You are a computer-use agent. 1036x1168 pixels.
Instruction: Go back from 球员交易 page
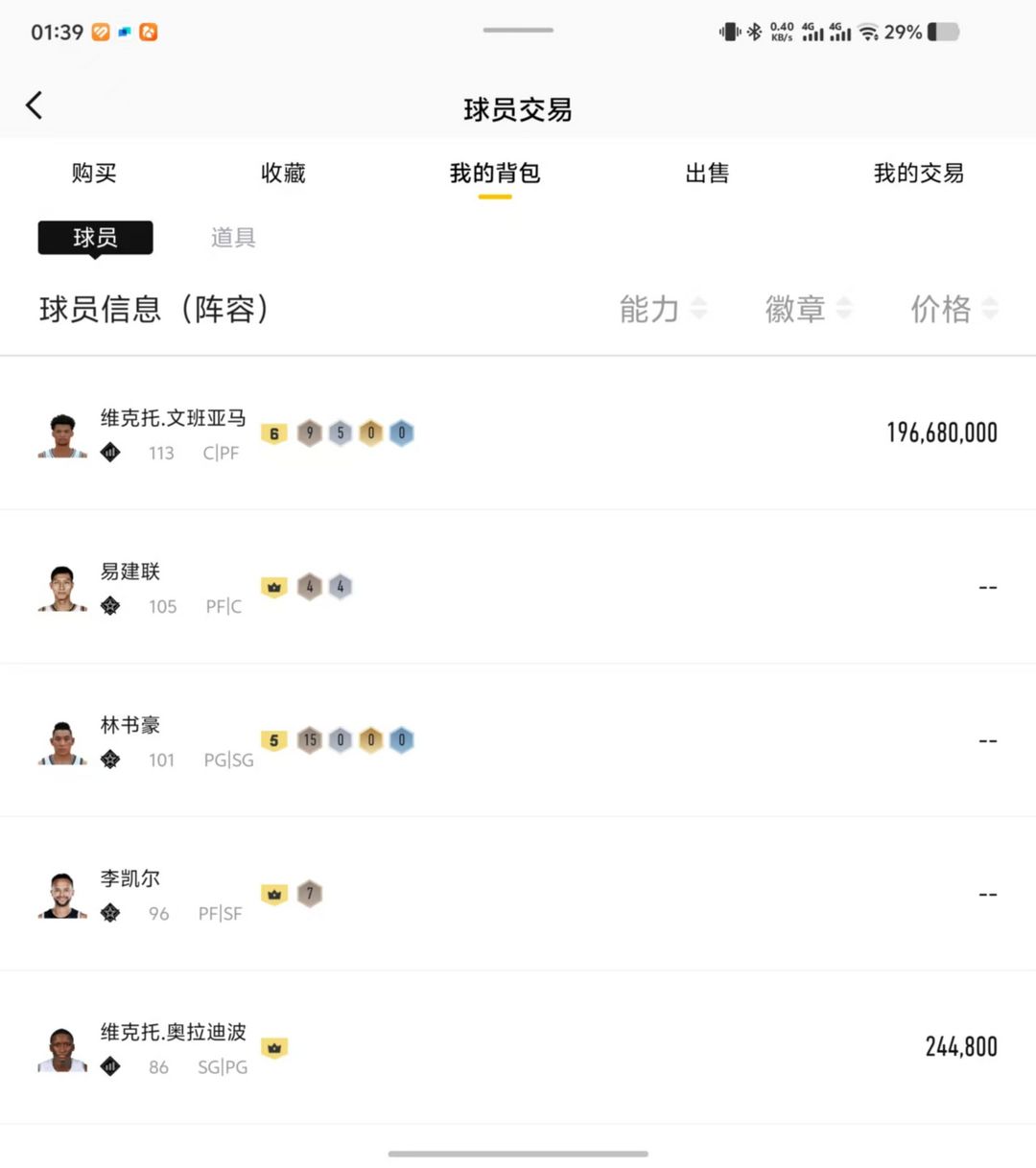(35, 105)
